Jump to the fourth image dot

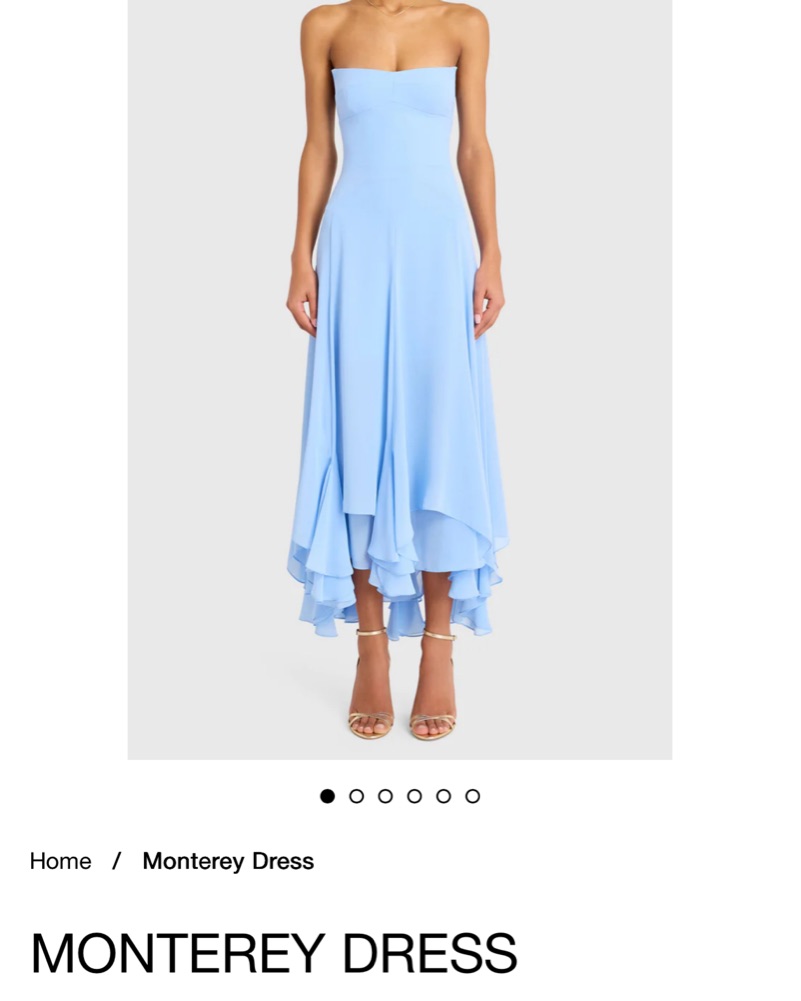(414, 796)
